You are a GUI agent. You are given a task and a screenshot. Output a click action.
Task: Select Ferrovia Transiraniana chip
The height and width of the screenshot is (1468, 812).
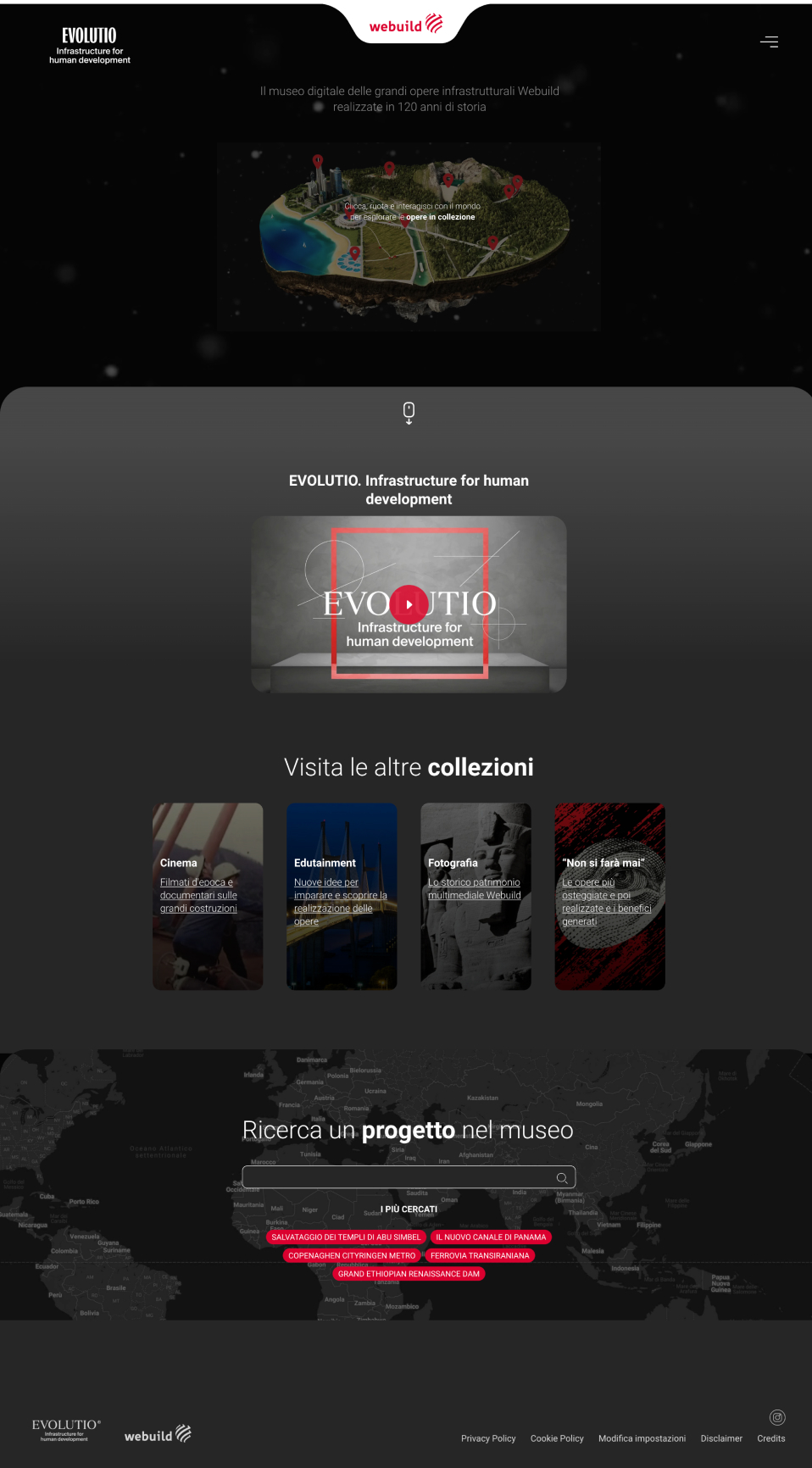(x=480, y=1256)
